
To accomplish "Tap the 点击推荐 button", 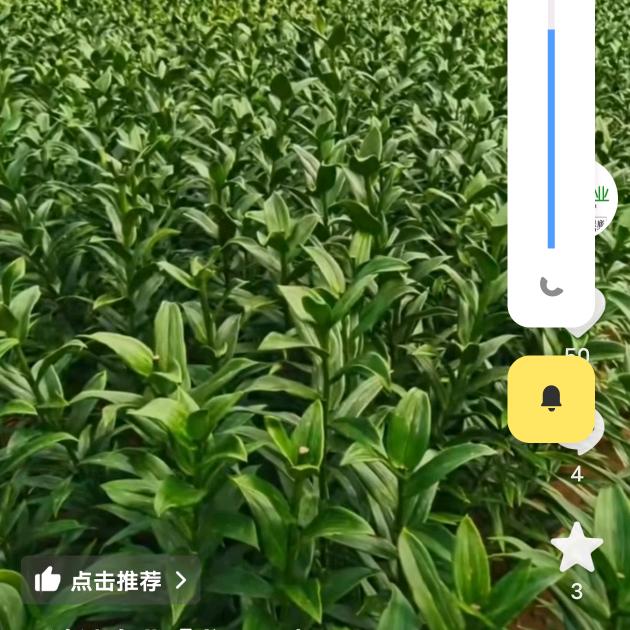I will [110, 580].
